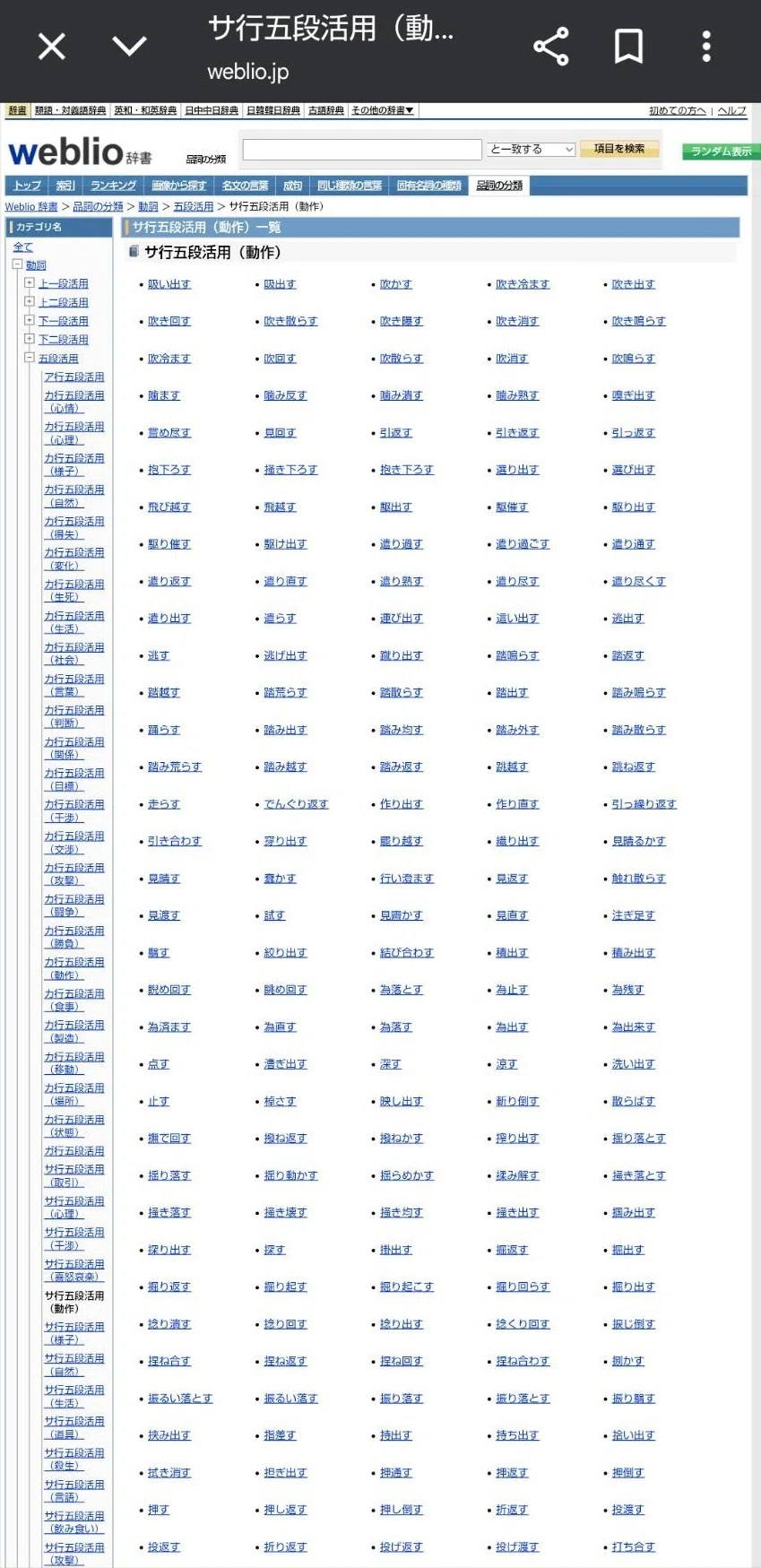
Task: Tap the green ランダム表示 button
Action: point(721,152)
